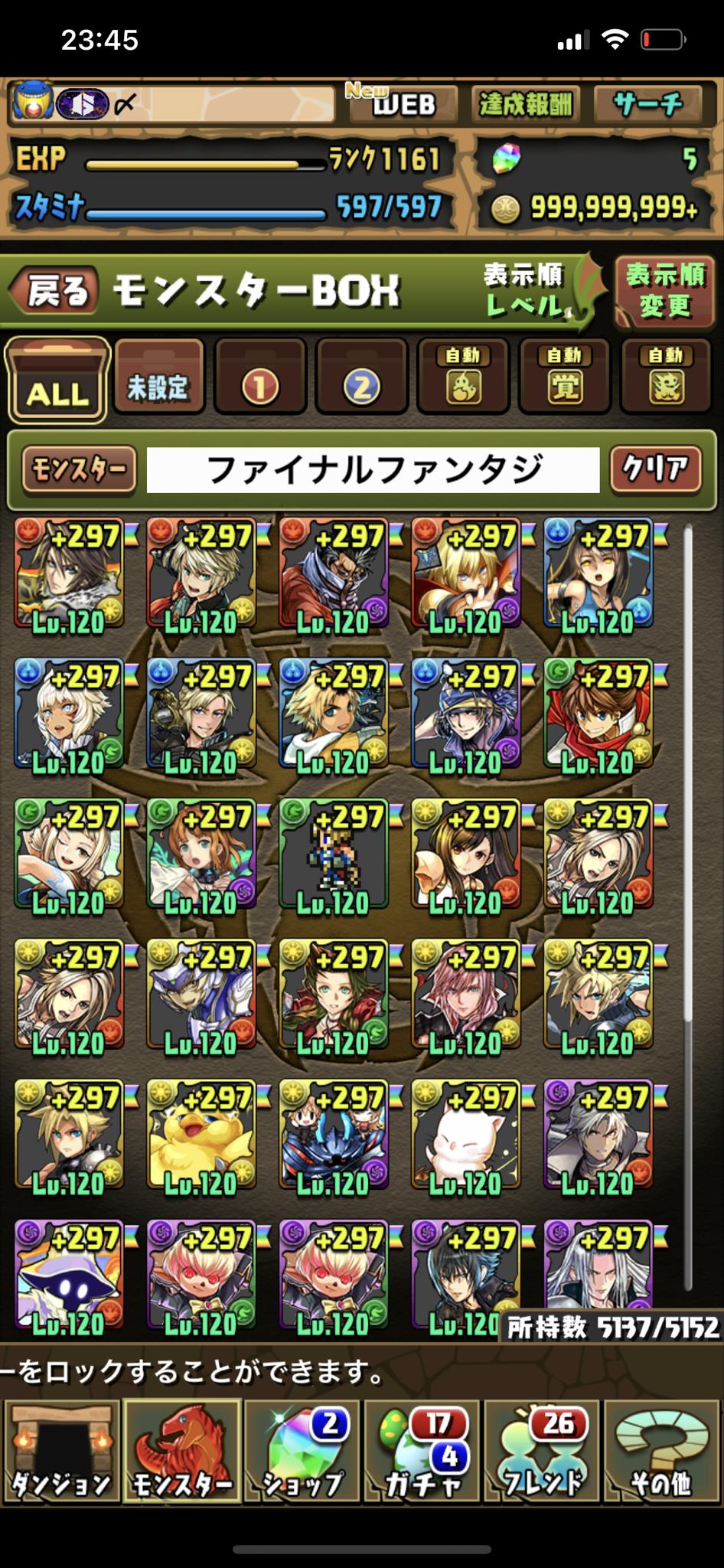
Task: Change sort order with 表示順変更
Action: click(x=664, y=291)
